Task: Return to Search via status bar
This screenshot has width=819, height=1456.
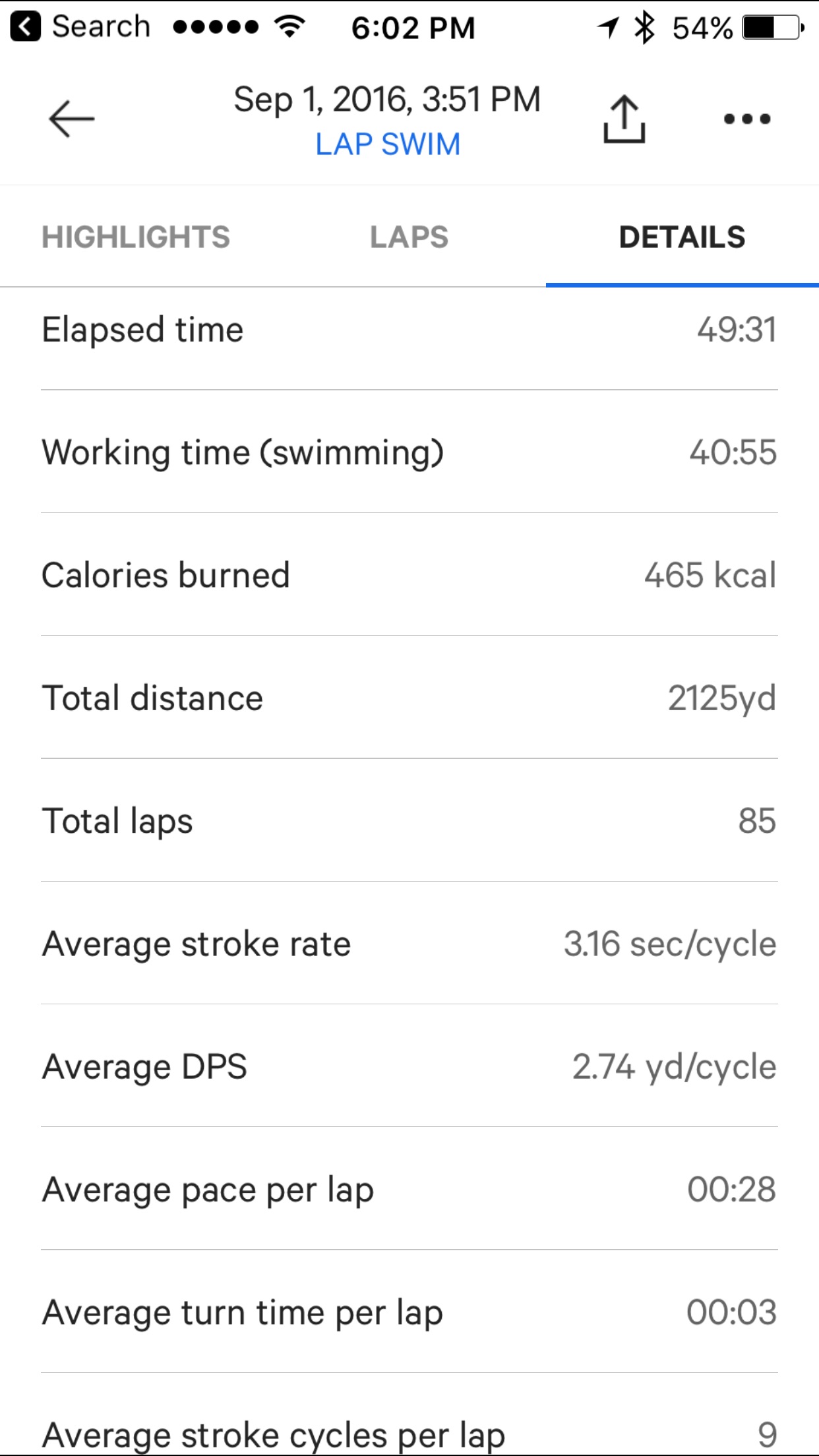Action: pos(80,28)
